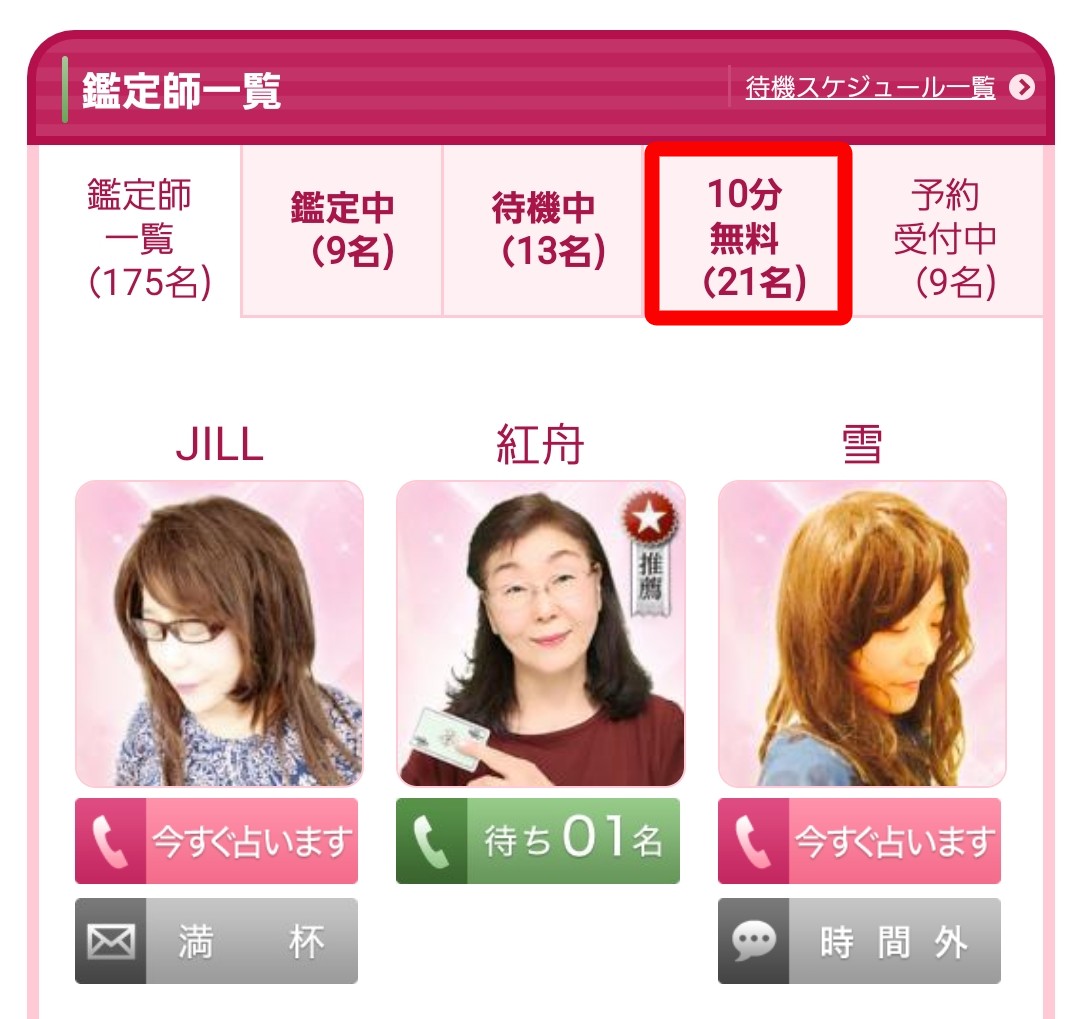Open 雪's profile photo
The image size is (1080, 1019).
tap(862, 634)
